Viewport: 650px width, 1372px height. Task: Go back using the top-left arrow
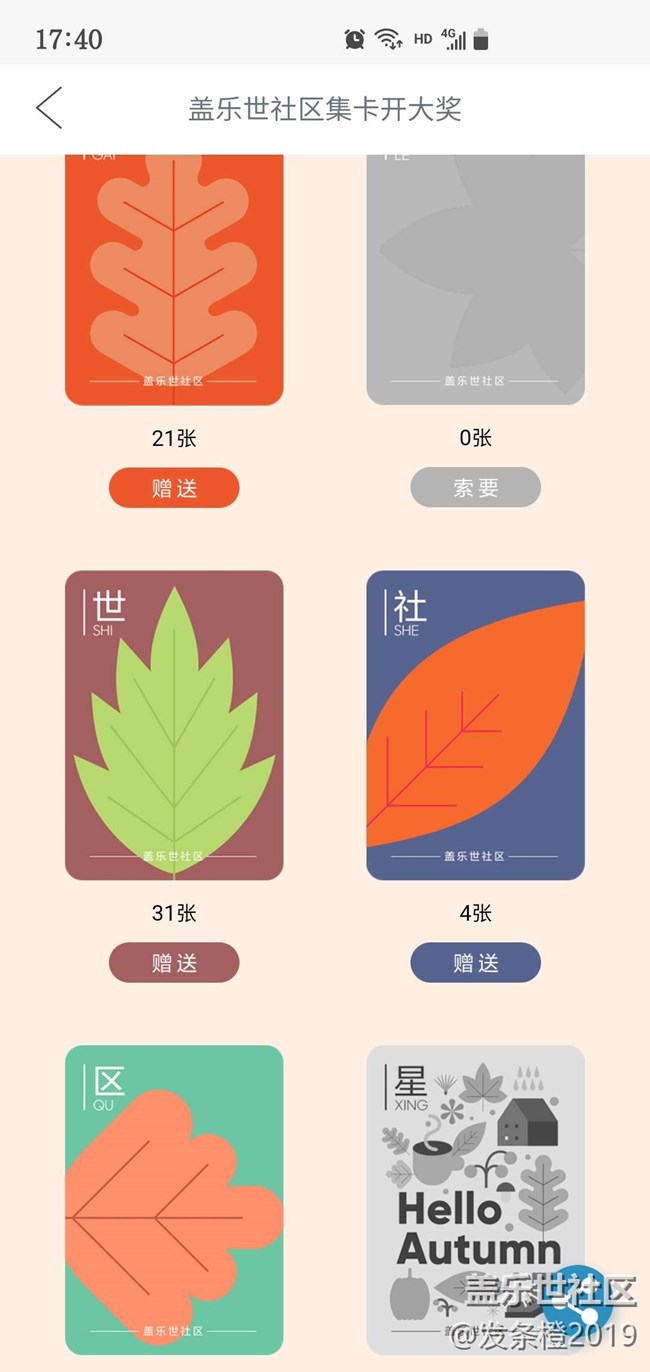click(x=49, y=108)
